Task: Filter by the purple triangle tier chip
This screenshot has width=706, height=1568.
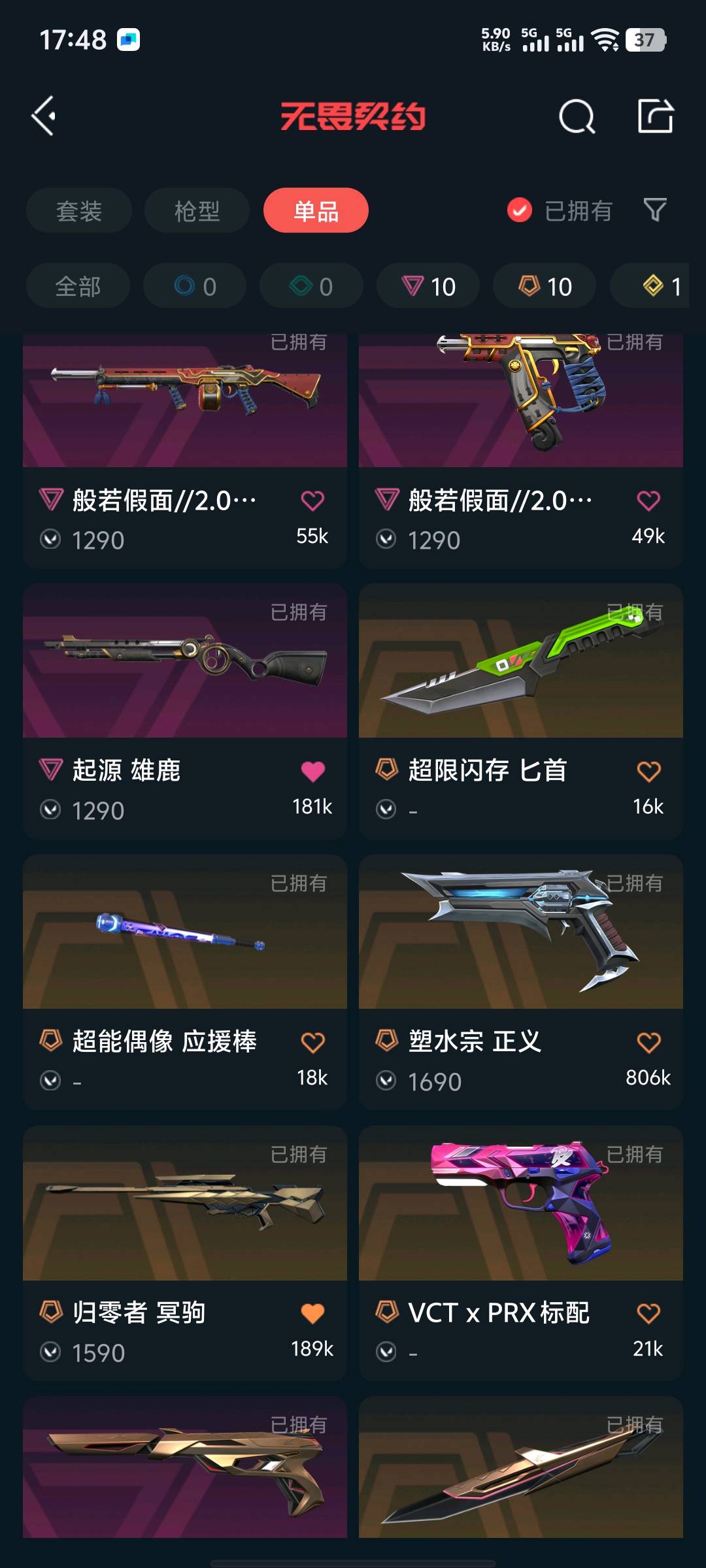Action: tap(428, 286)
